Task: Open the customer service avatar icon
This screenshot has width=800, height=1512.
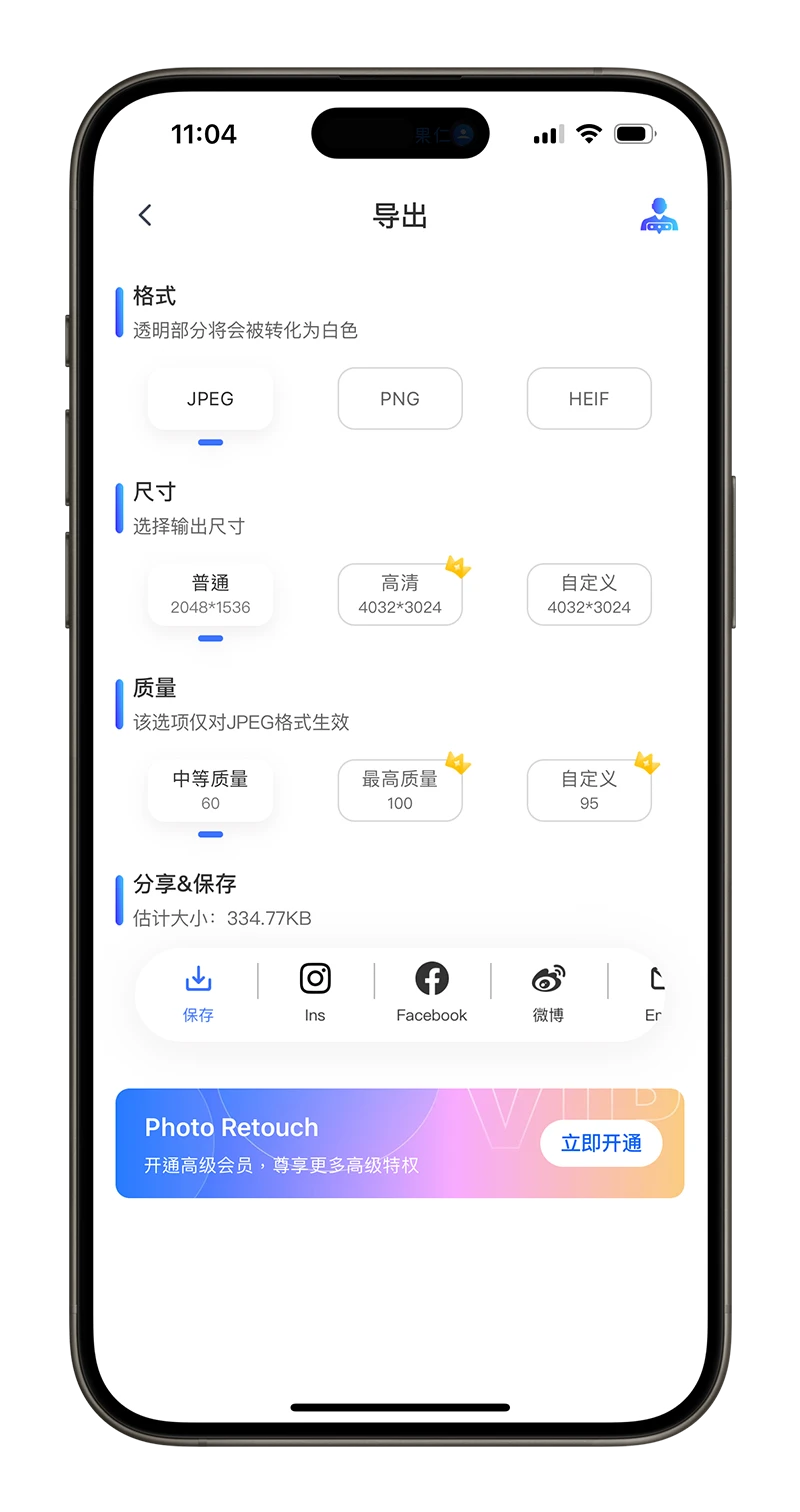Action: tap(659, 215)
